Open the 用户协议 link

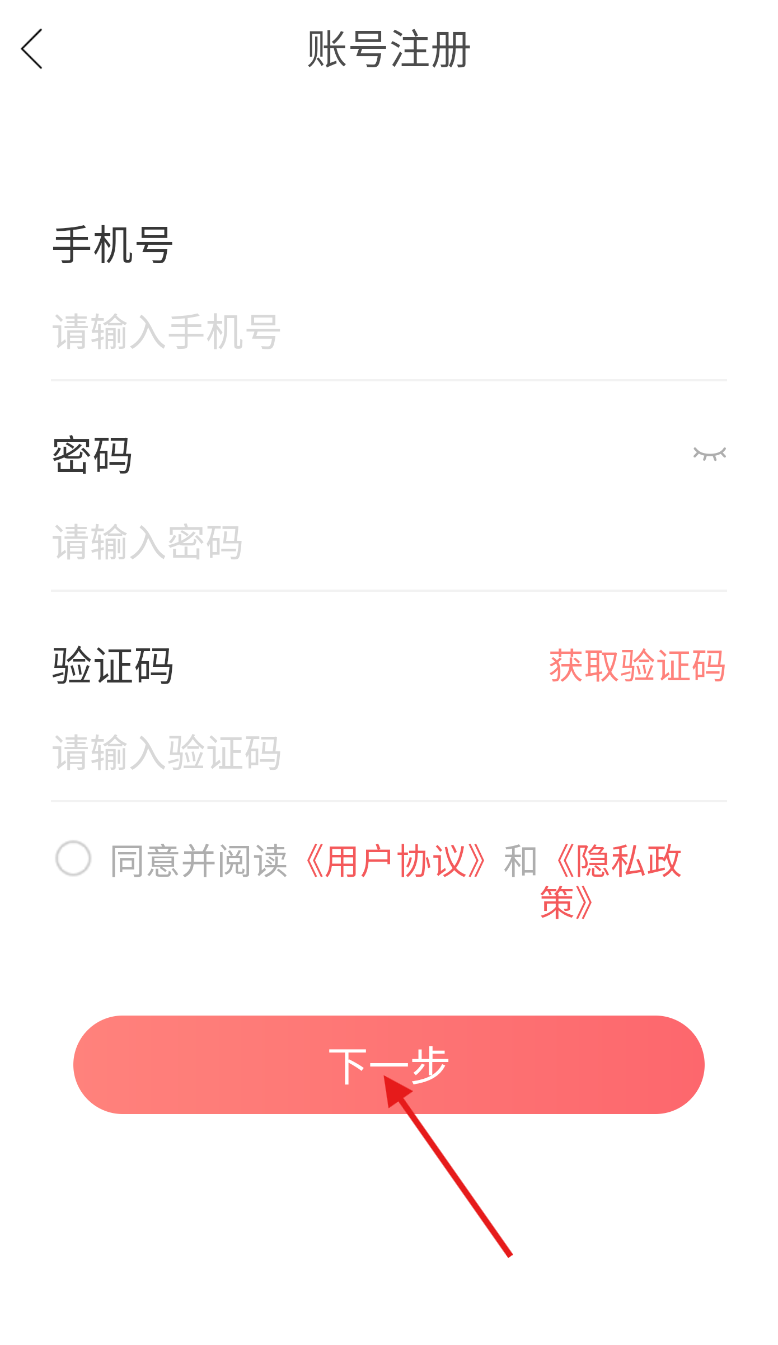pos(397,861)
